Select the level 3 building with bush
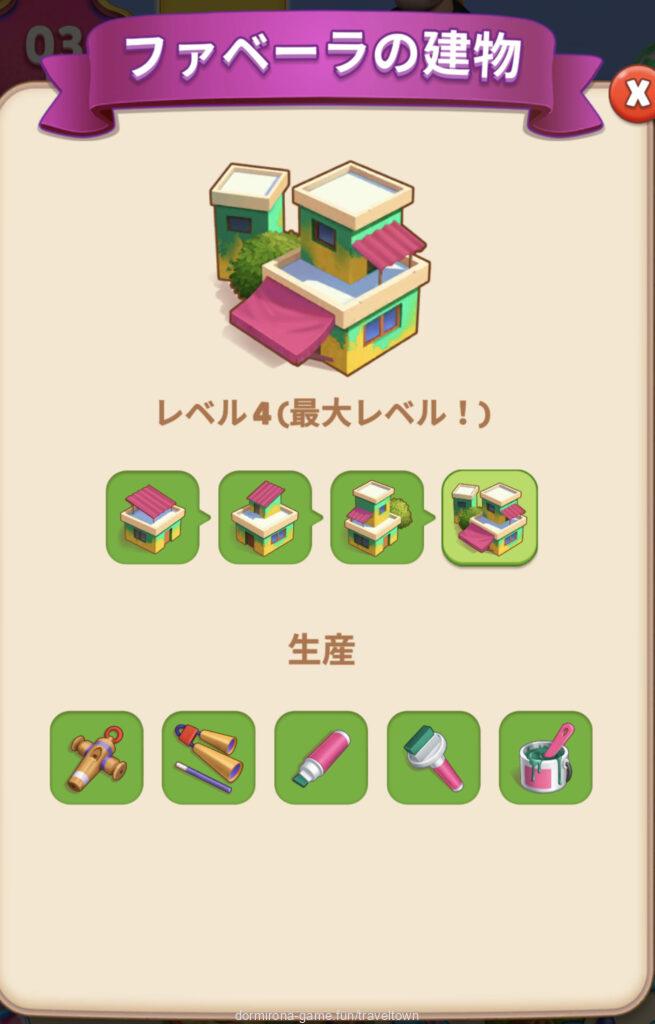 coord(377,517)
